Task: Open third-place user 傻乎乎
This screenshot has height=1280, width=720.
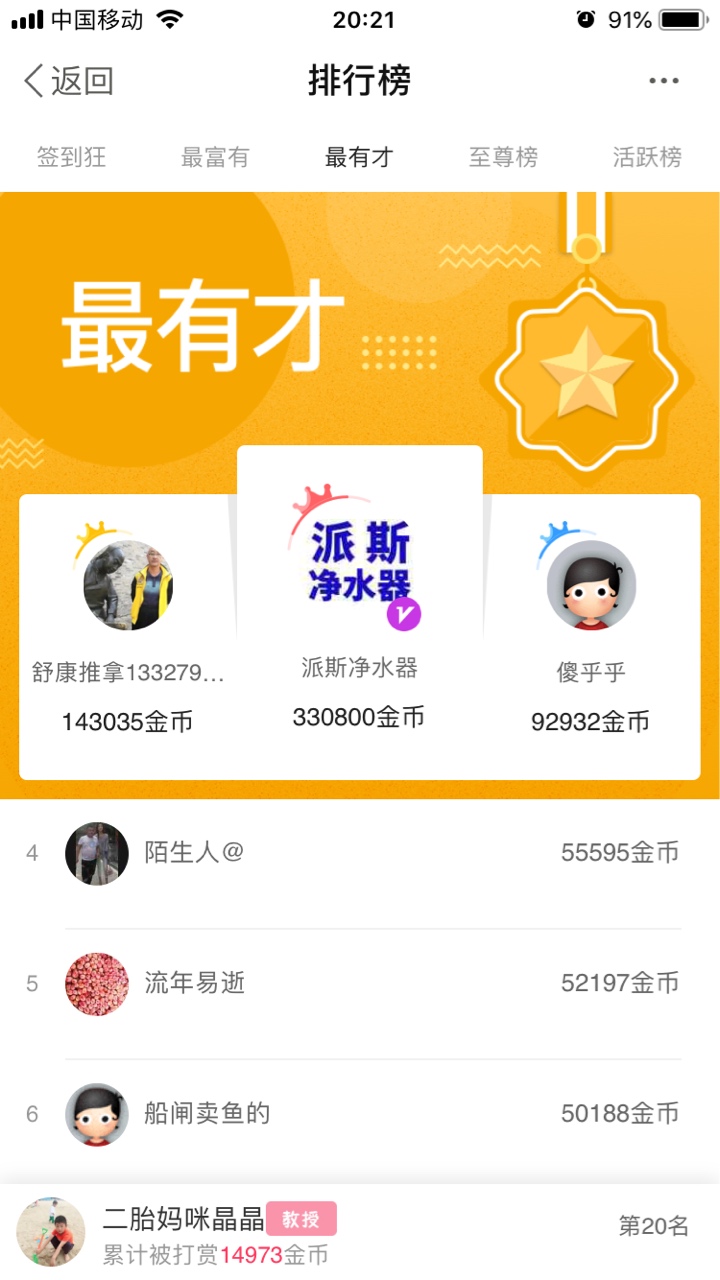Action: (591, 637)
